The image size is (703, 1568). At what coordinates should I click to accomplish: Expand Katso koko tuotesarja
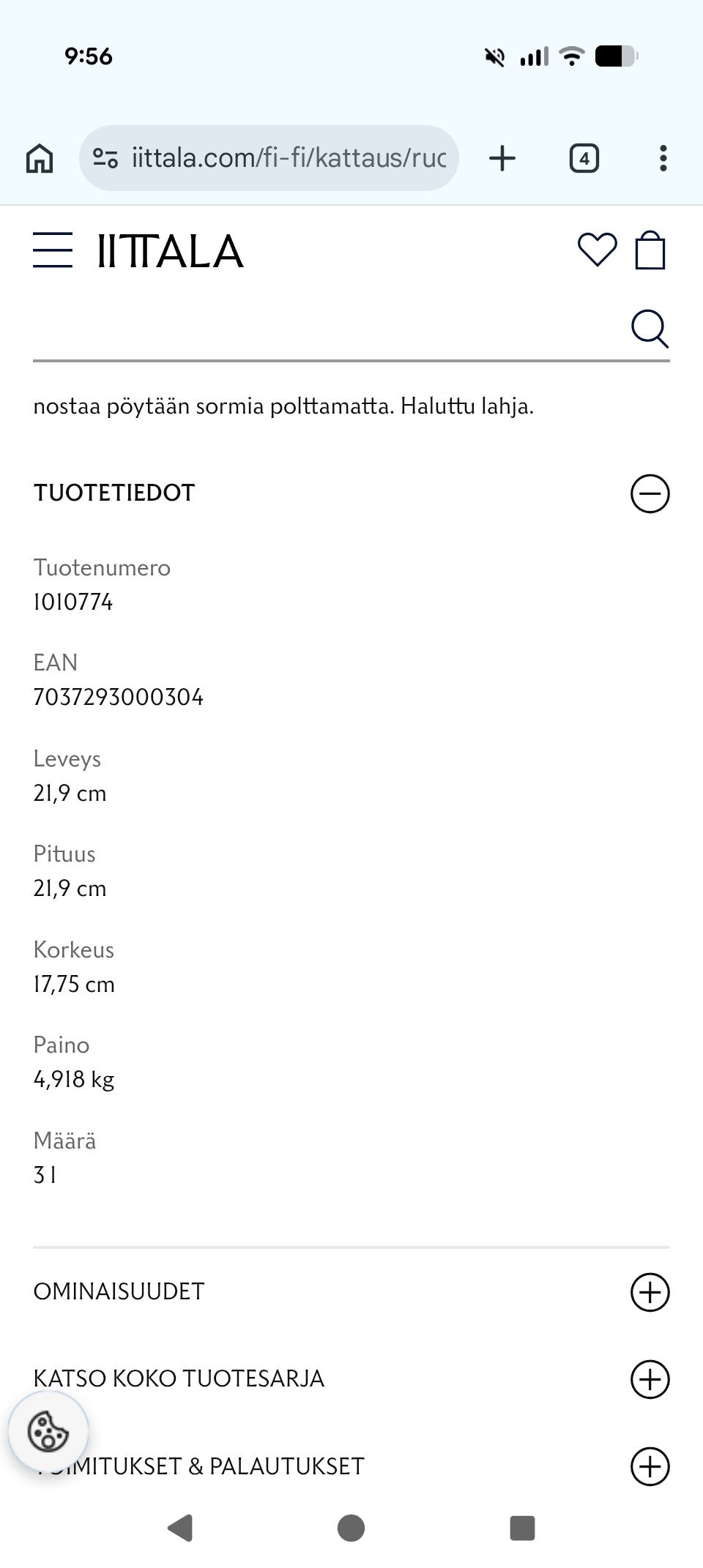click(650, 1379)
